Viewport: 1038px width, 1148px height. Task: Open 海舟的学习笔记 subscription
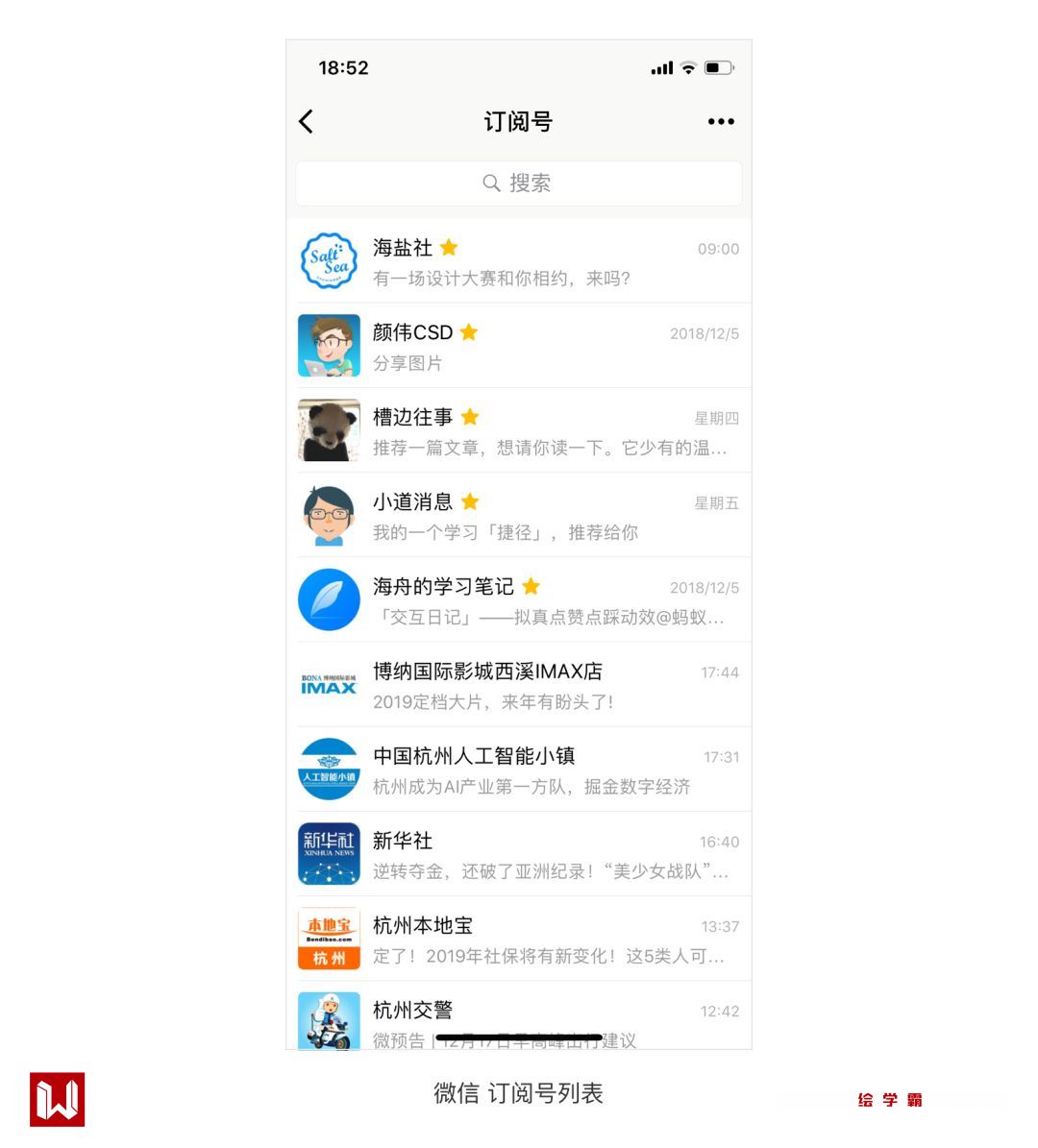pyautogui.click(x=519, y=599)
